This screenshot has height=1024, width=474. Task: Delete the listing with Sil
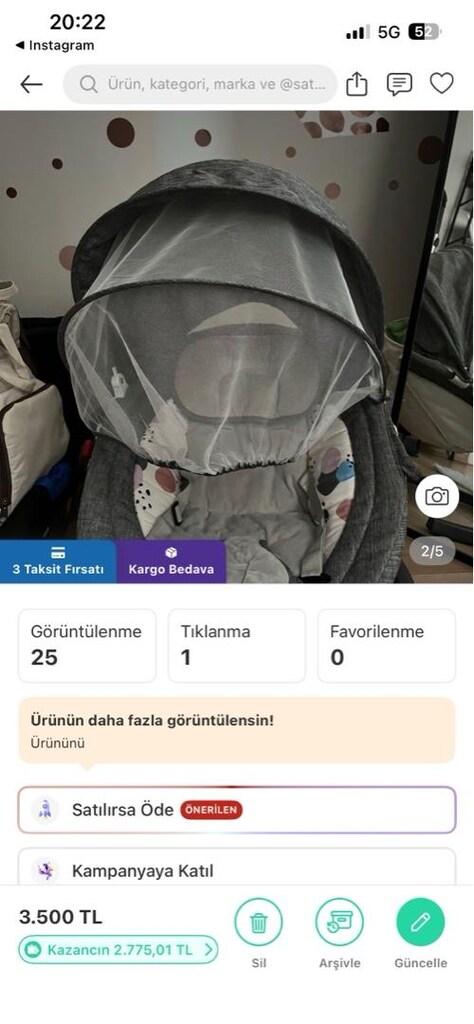(x=259, y=933)
